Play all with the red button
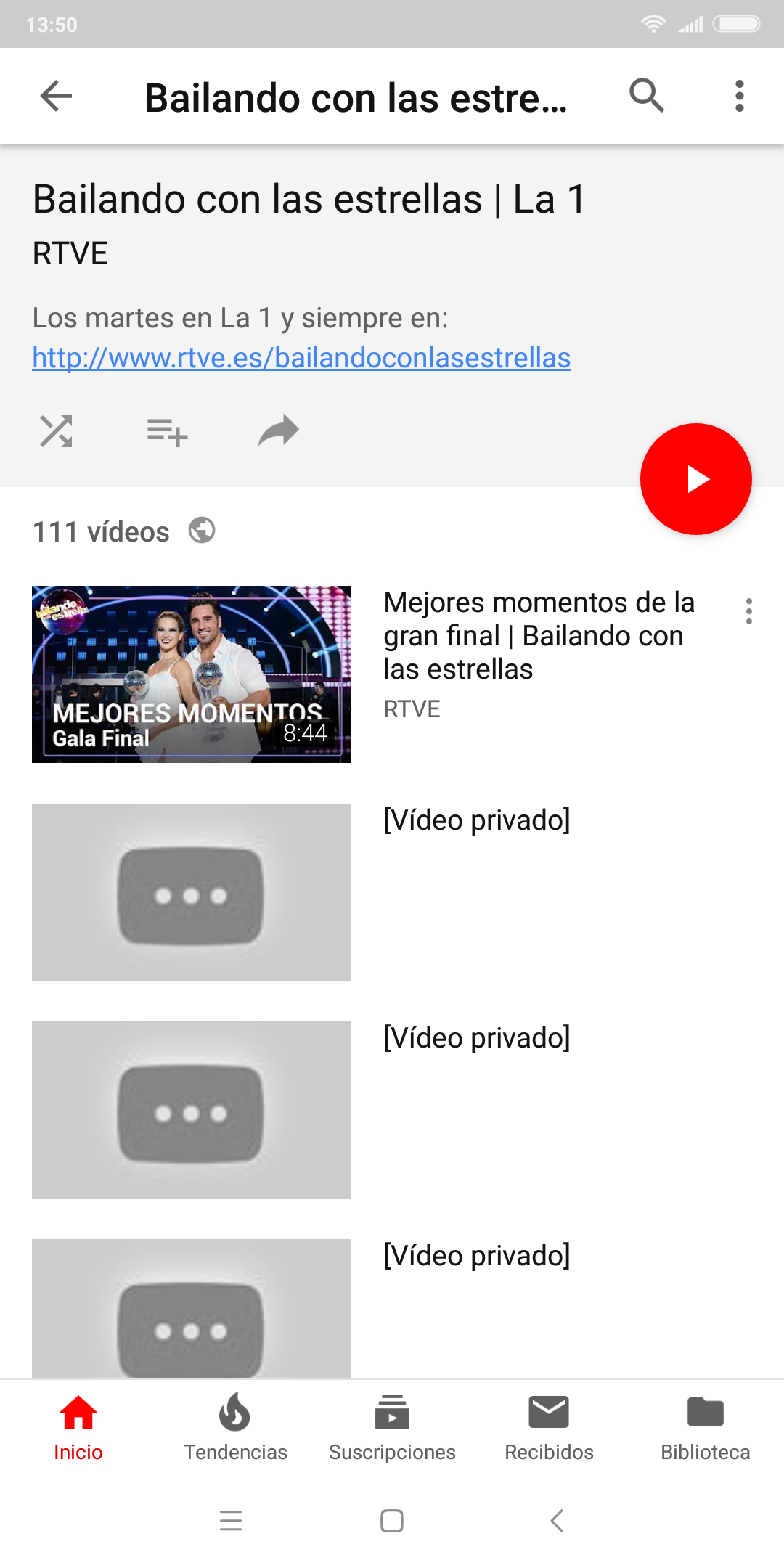 (695, 479)
